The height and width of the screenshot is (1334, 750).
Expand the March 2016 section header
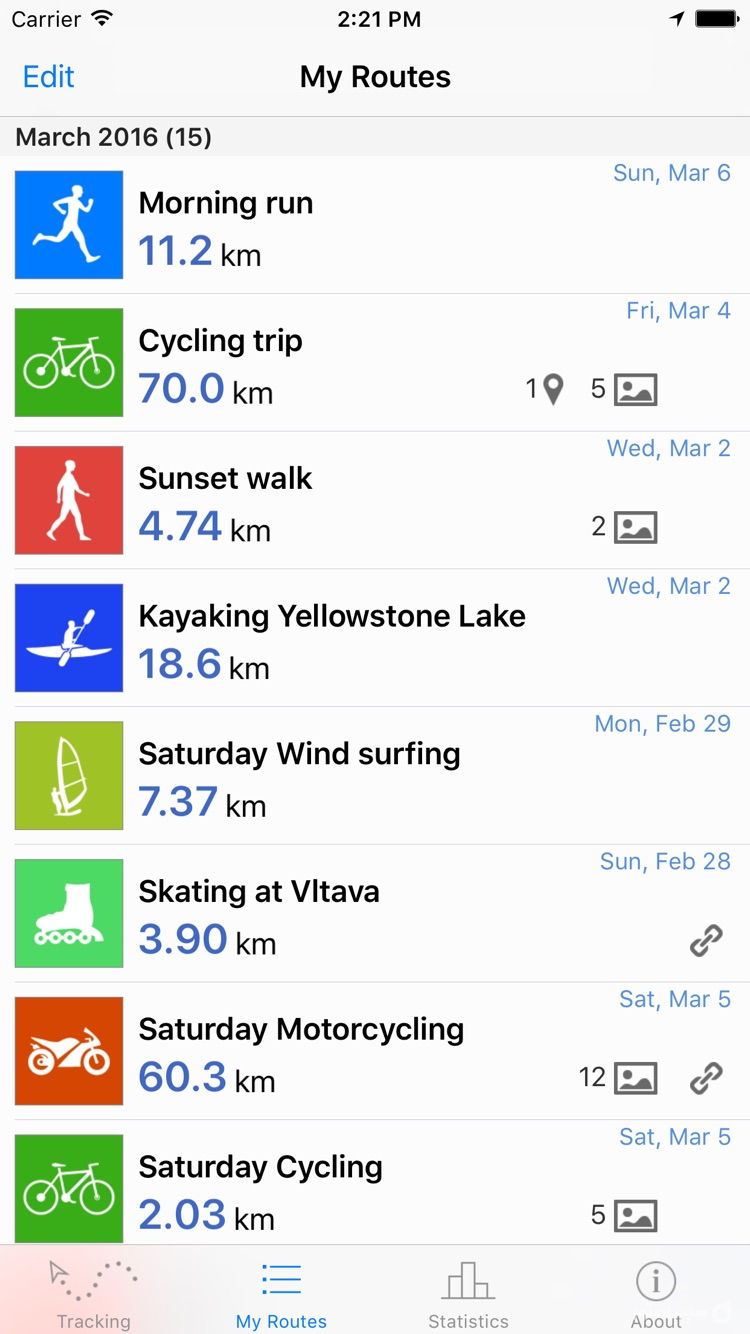click(115, 137)
